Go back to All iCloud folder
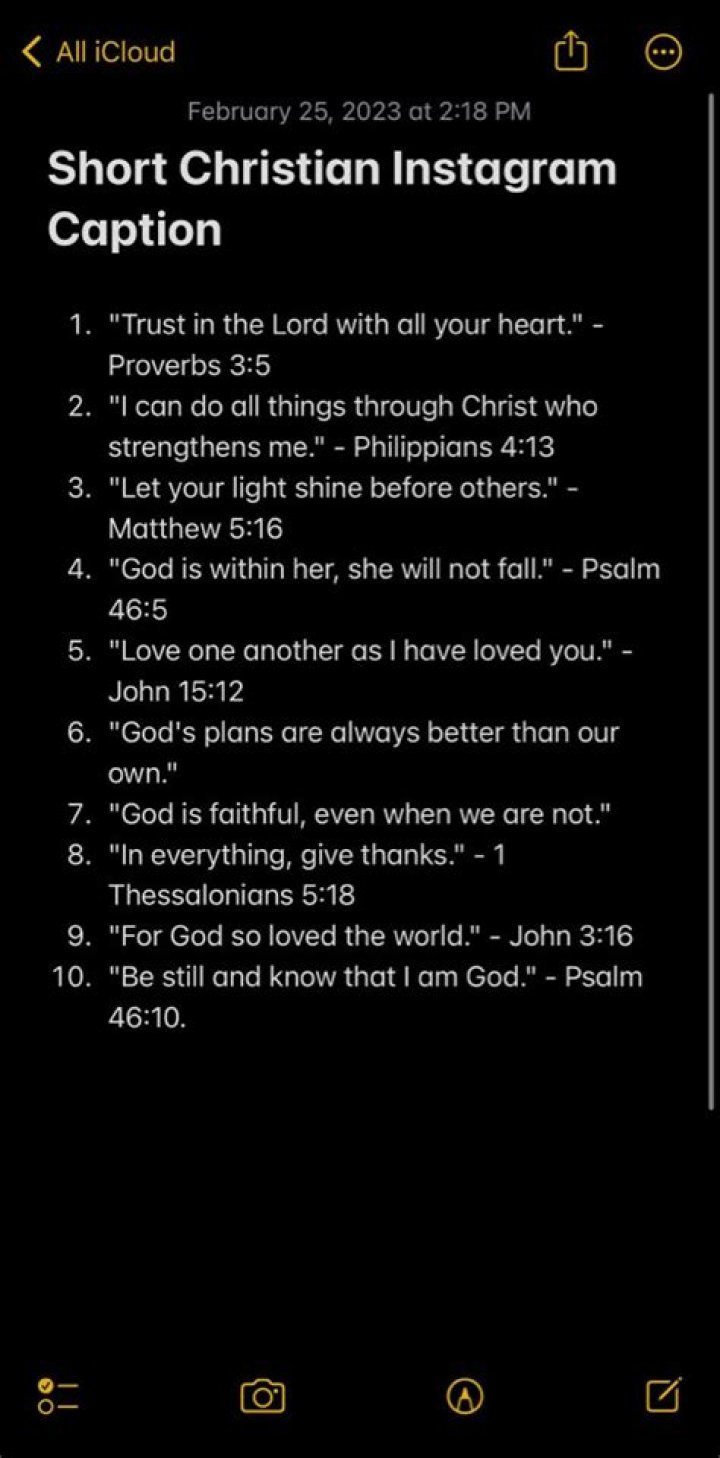Image resolution: width=720 pixels, height=1458 pixels. [x=98, y=52]
